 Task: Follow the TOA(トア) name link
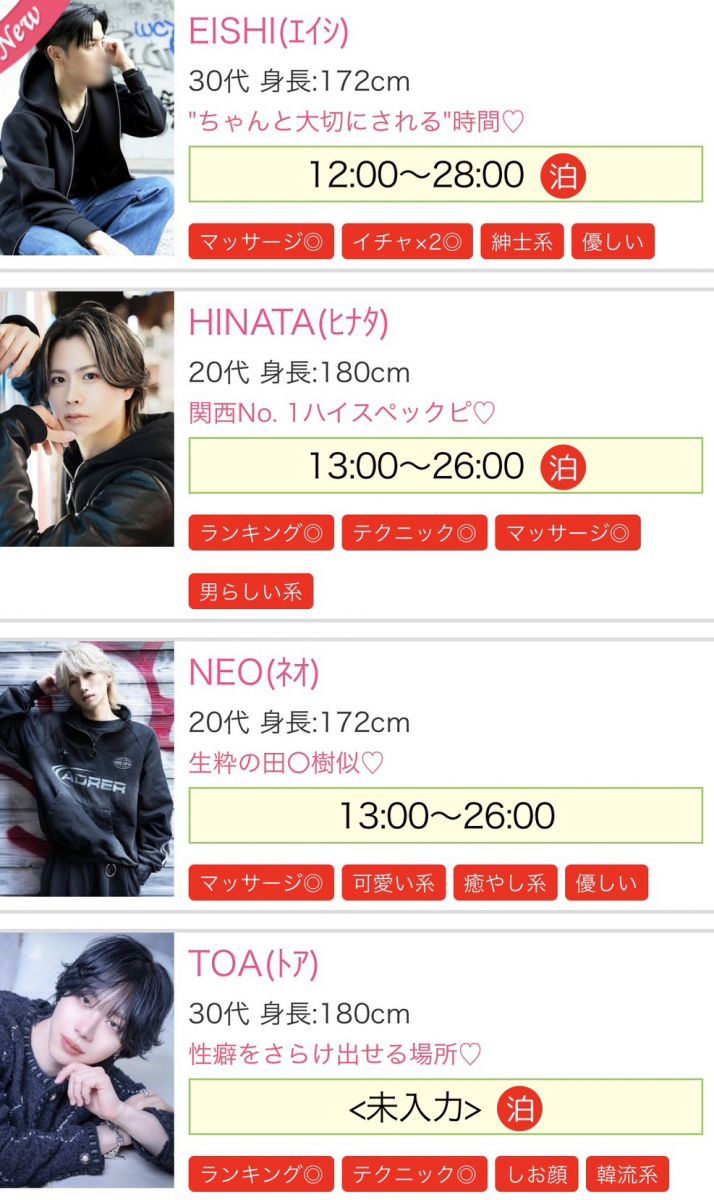[254, 963]
